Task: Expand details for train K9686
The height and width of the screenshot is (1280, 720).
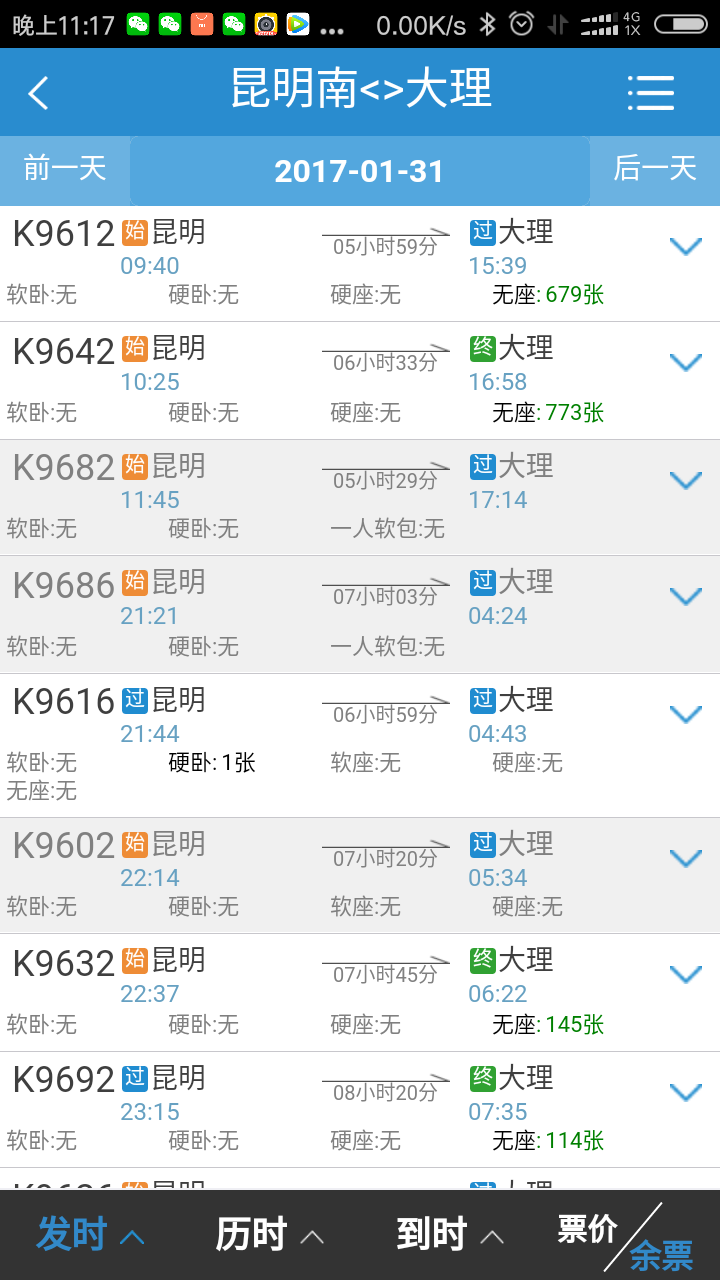Action: [x=686, y=596]
